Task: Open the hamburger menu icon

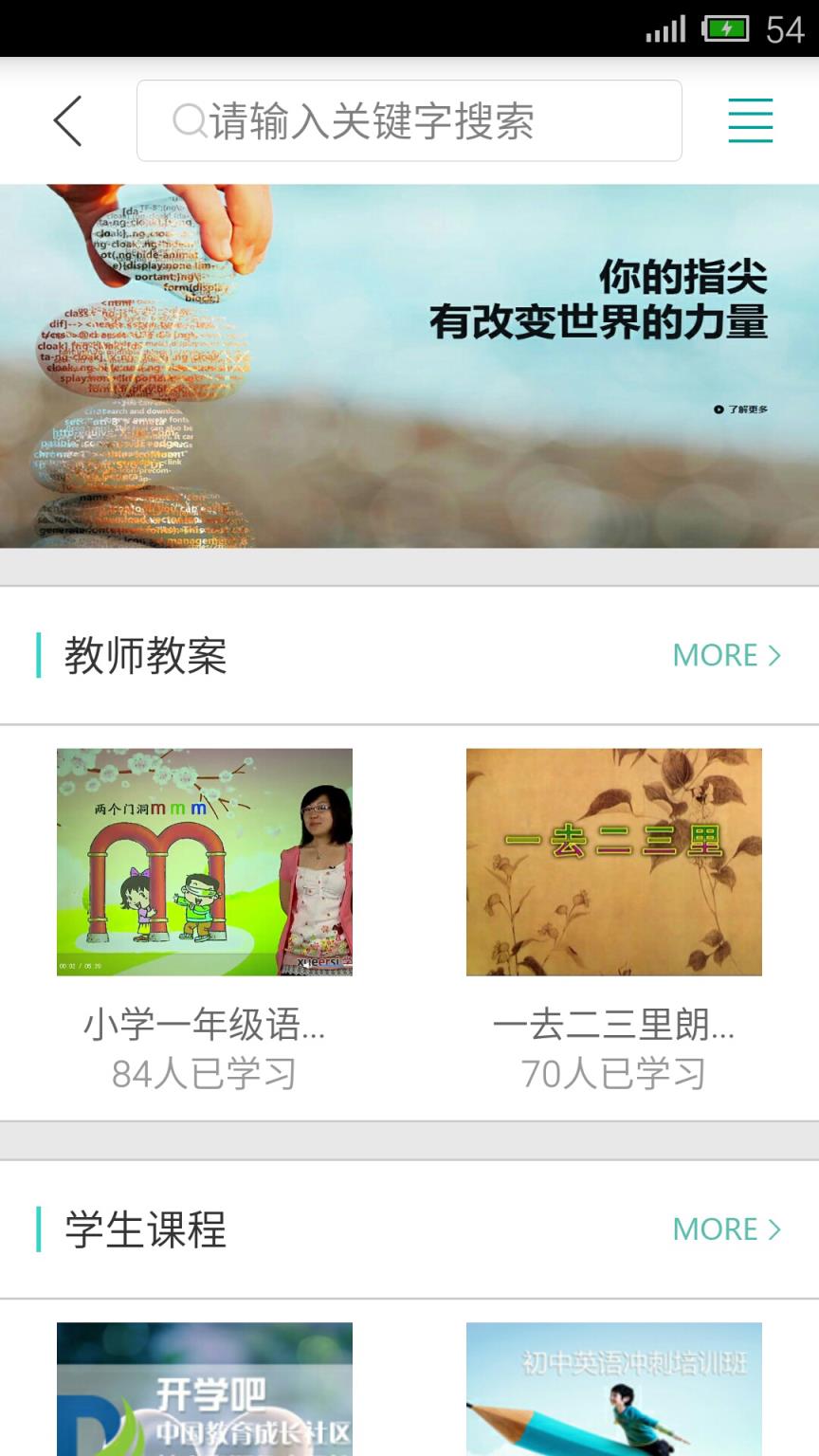Action: tap(750, 120)
